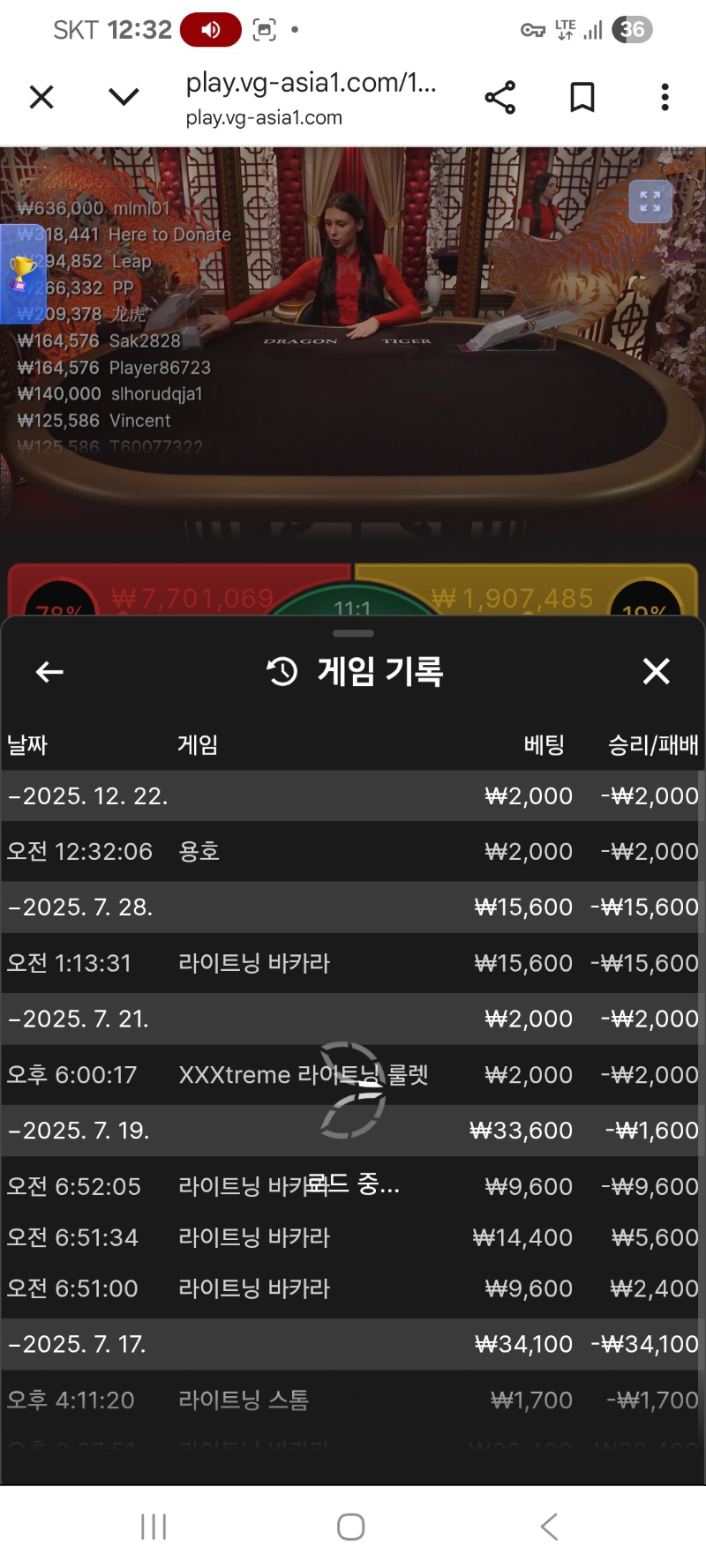Open the browser overflow menu
Screen dimensions: 706x1568
point(665,97)
